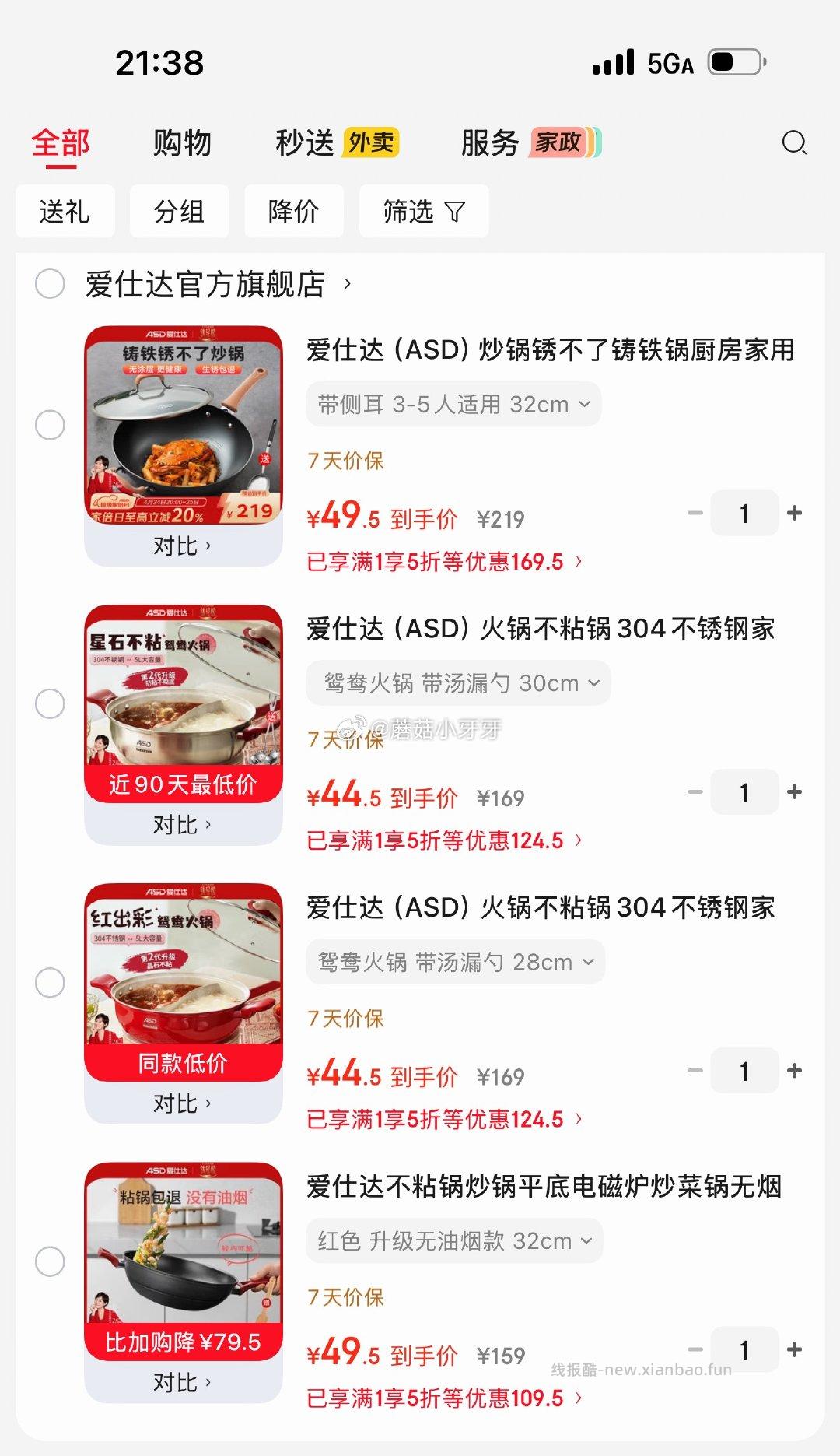Open the 鸳鸯火锅 30cm spec dropdown

click(460, 682)
